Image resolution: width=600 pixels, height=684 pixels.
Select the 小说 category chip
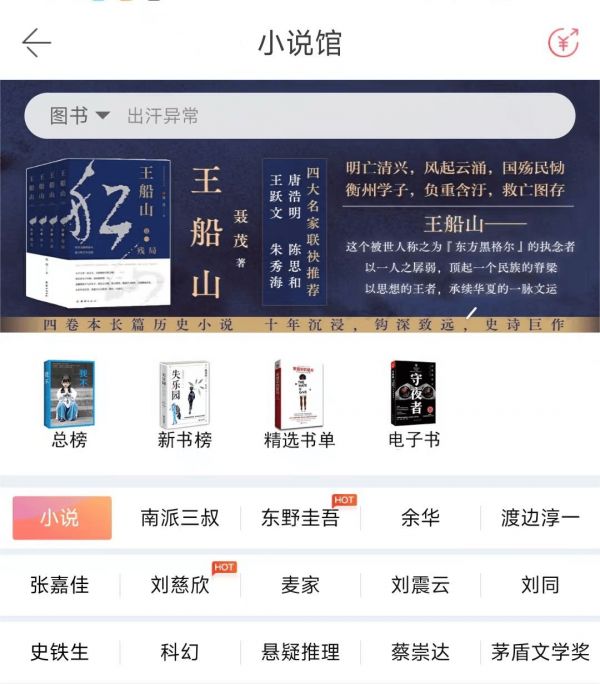pyautogui.click(x=61, y=518)
